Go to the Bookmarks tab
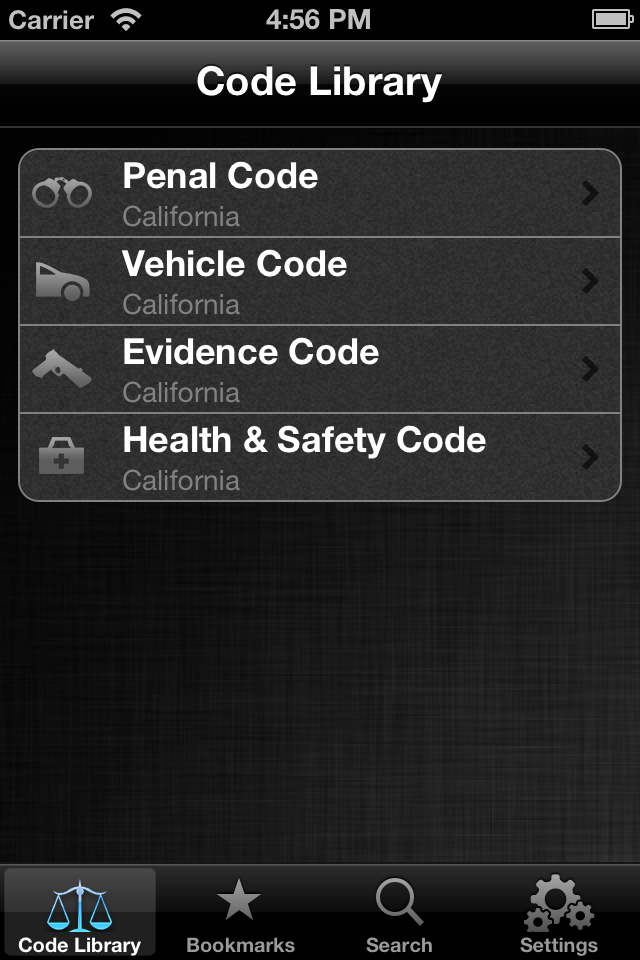640x960 pixels. click(240, 914)
